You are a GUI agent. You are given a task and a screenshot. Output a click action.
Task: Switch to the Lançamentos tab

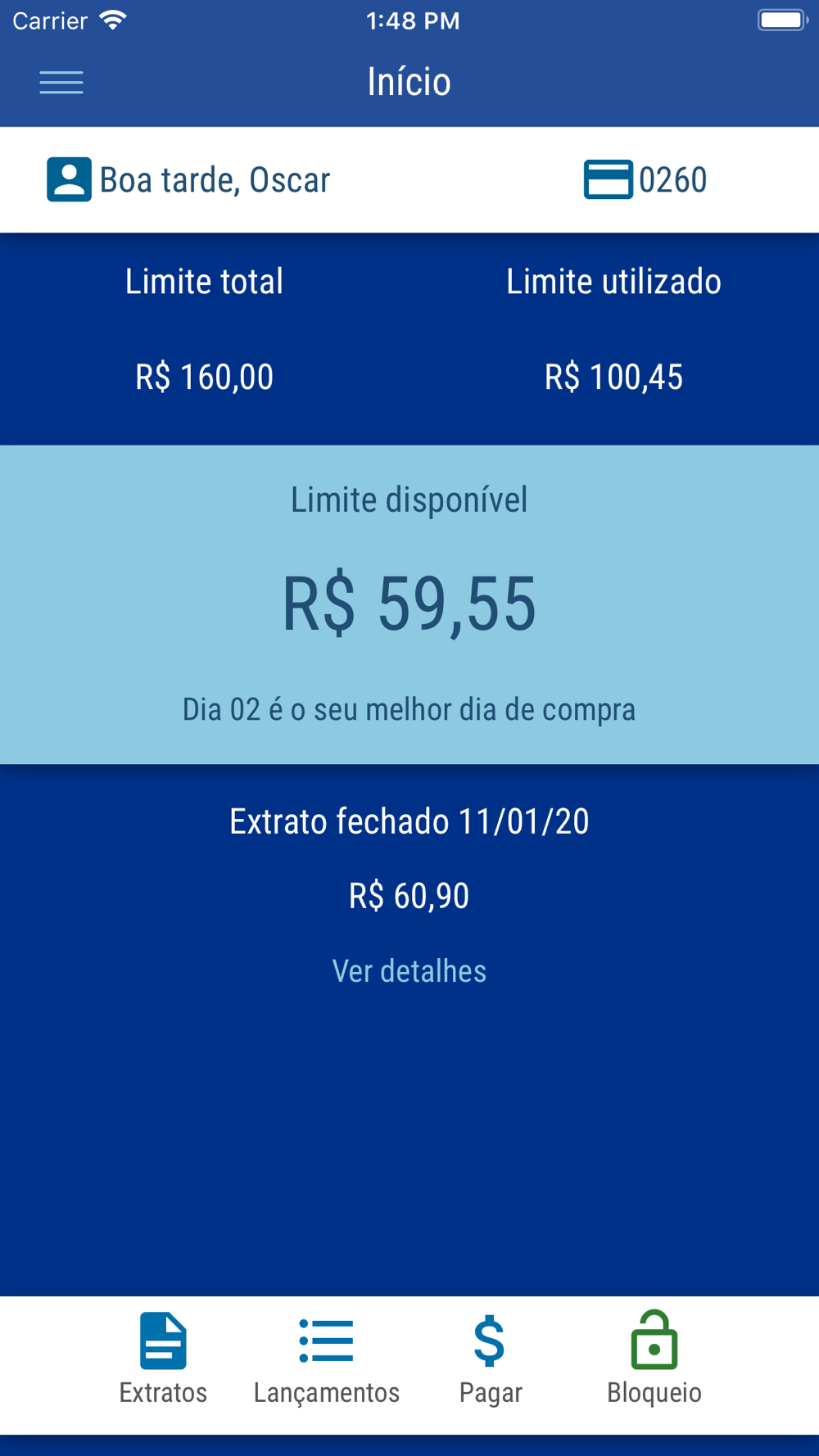tap(326, 1359)
